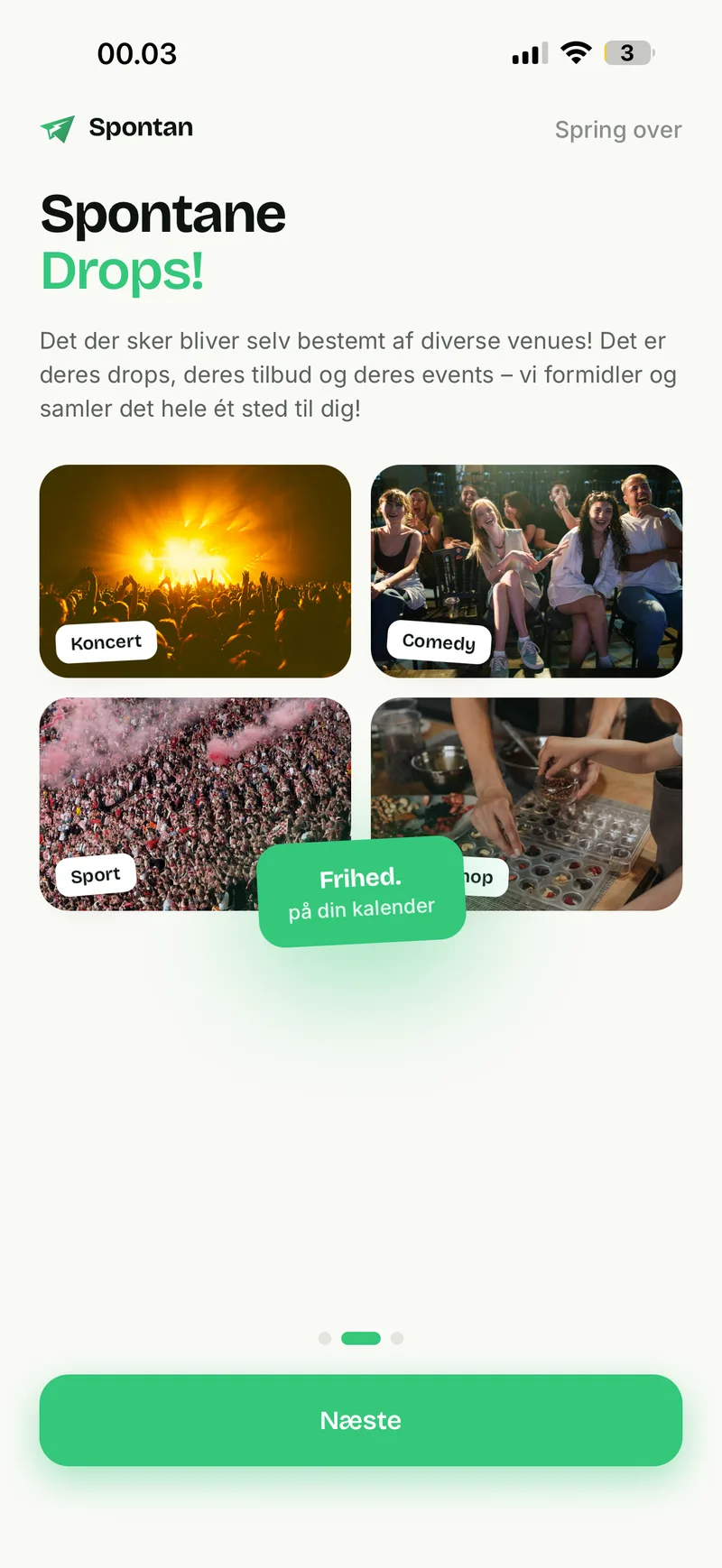This screenshot has height=1568, width=722.
Task: Tap the Næste button
Action: [x=361, y=1420]
